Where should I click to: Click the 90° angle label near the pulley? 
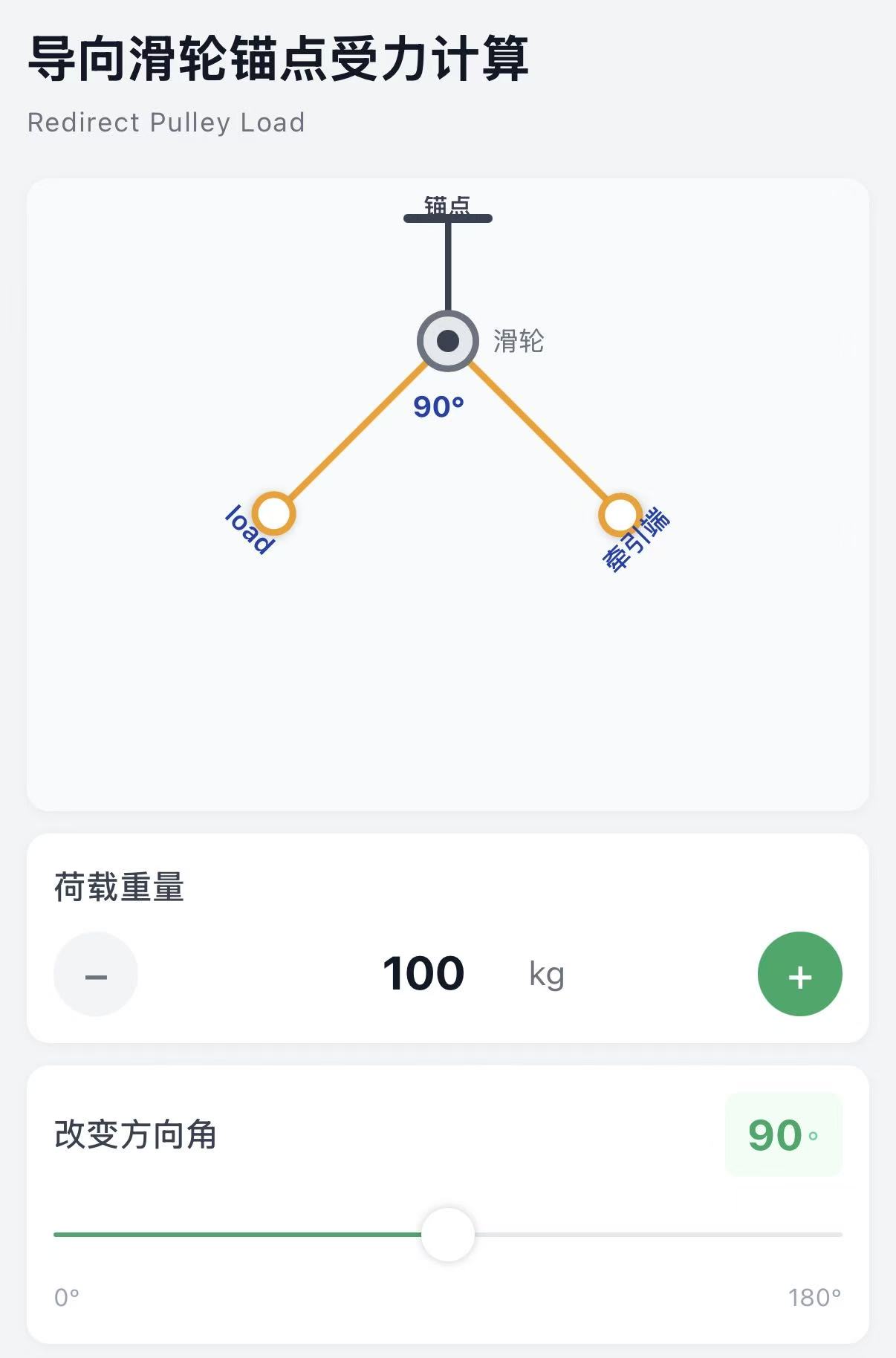[x=440, y=407]
